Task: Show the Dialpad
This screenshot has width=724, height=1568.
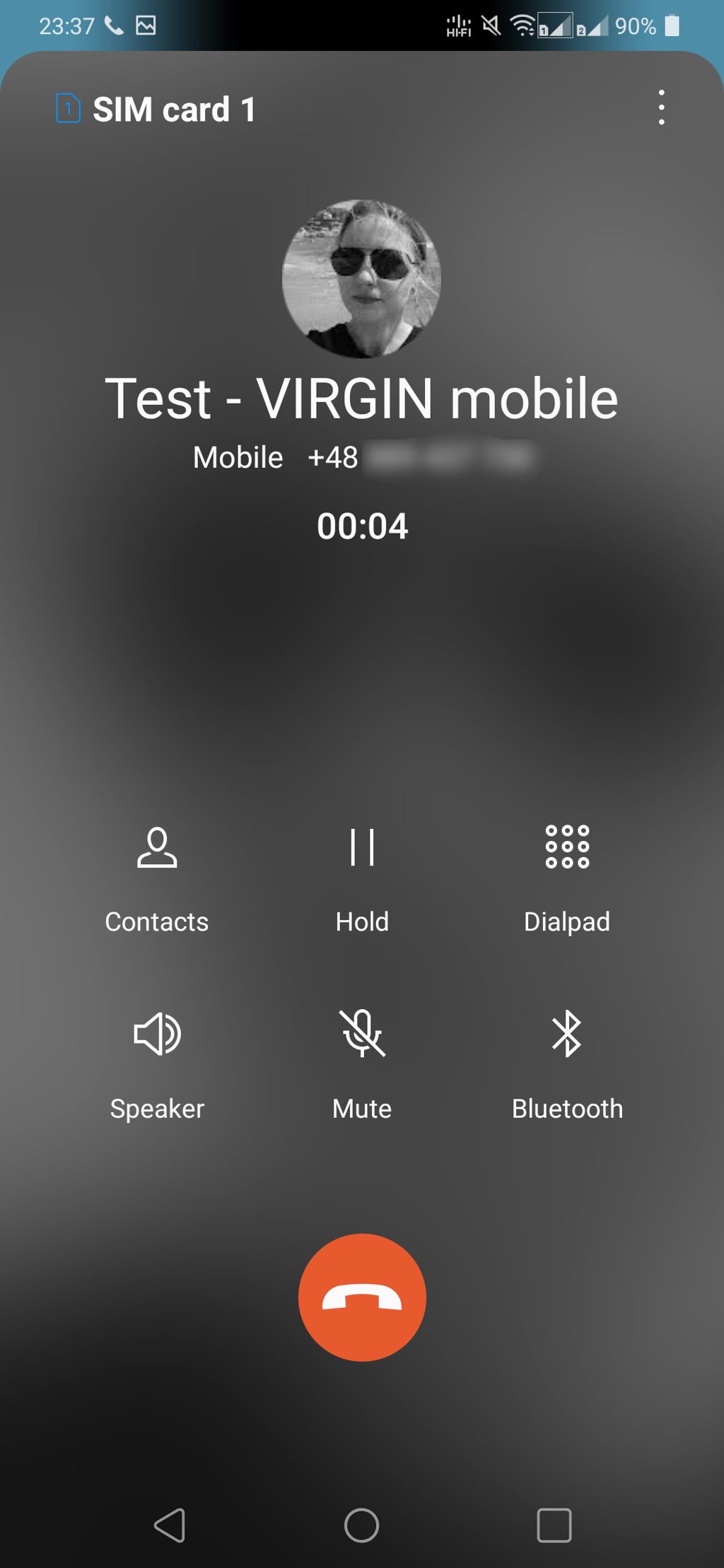Action: (x=567, y=876)
